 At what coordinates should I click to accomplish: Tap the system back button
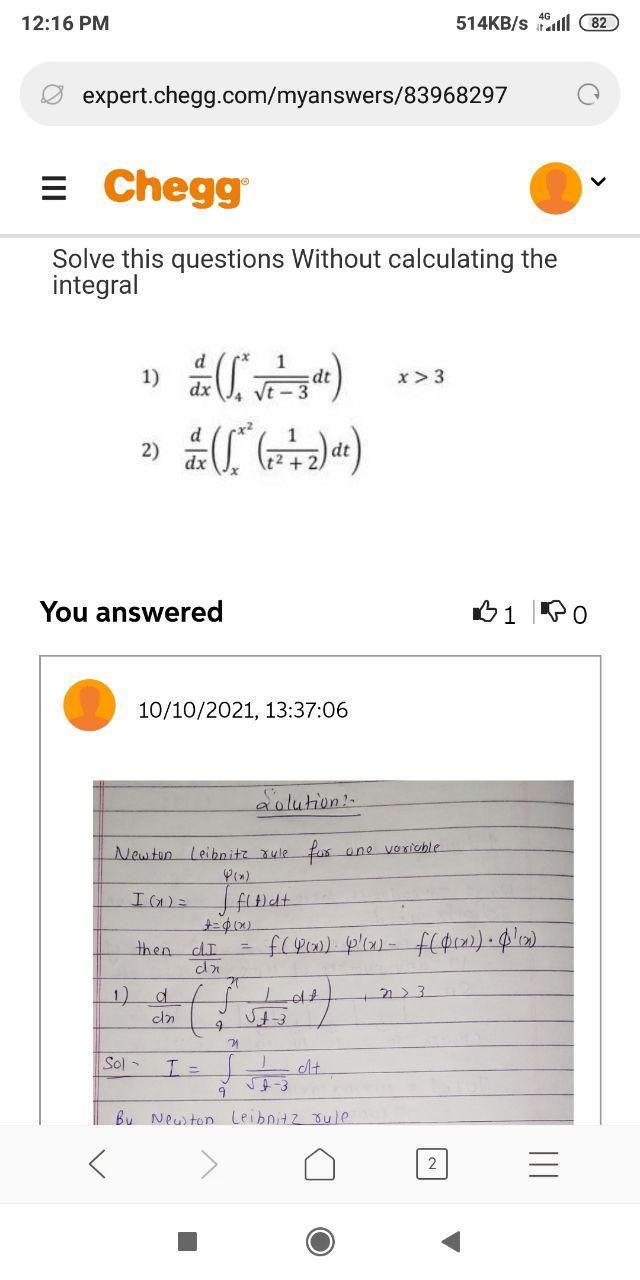[x=452, y=1241]
